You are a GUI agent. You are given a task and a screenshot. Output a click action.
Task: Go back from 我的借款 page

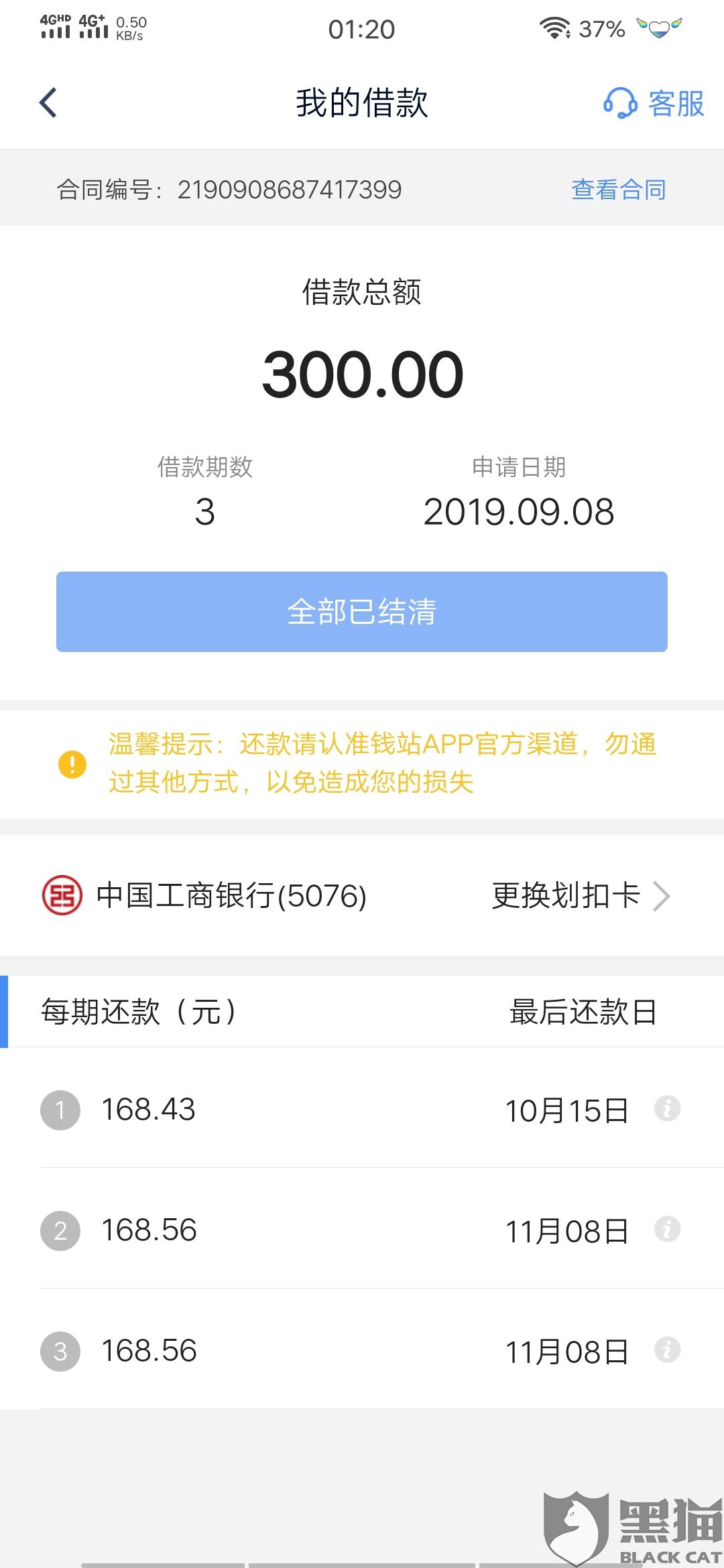[48, 103]
